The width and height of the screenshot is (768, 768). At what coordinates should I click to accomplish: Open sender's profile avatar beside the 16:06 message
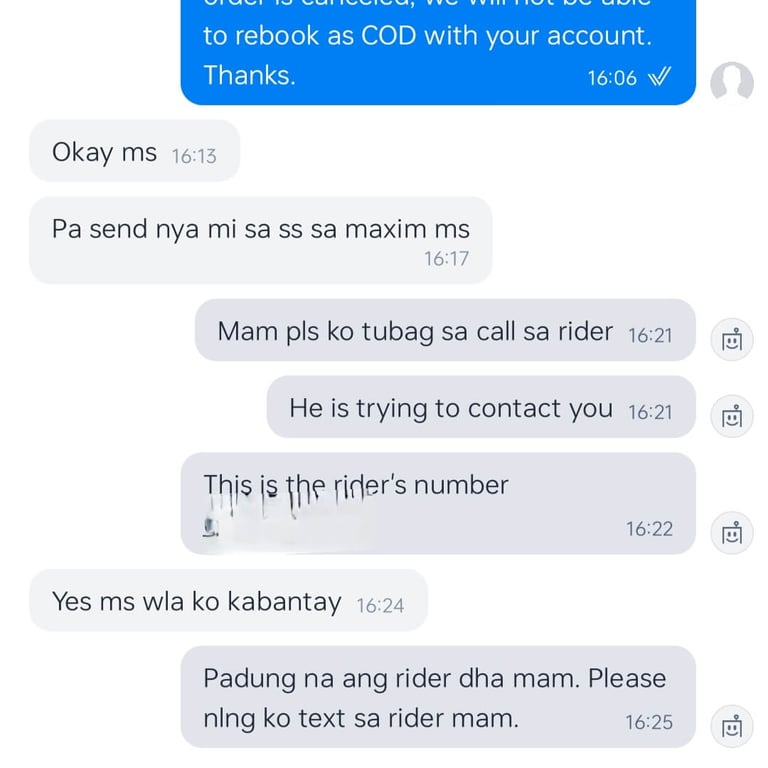click(x=732, y=83)
